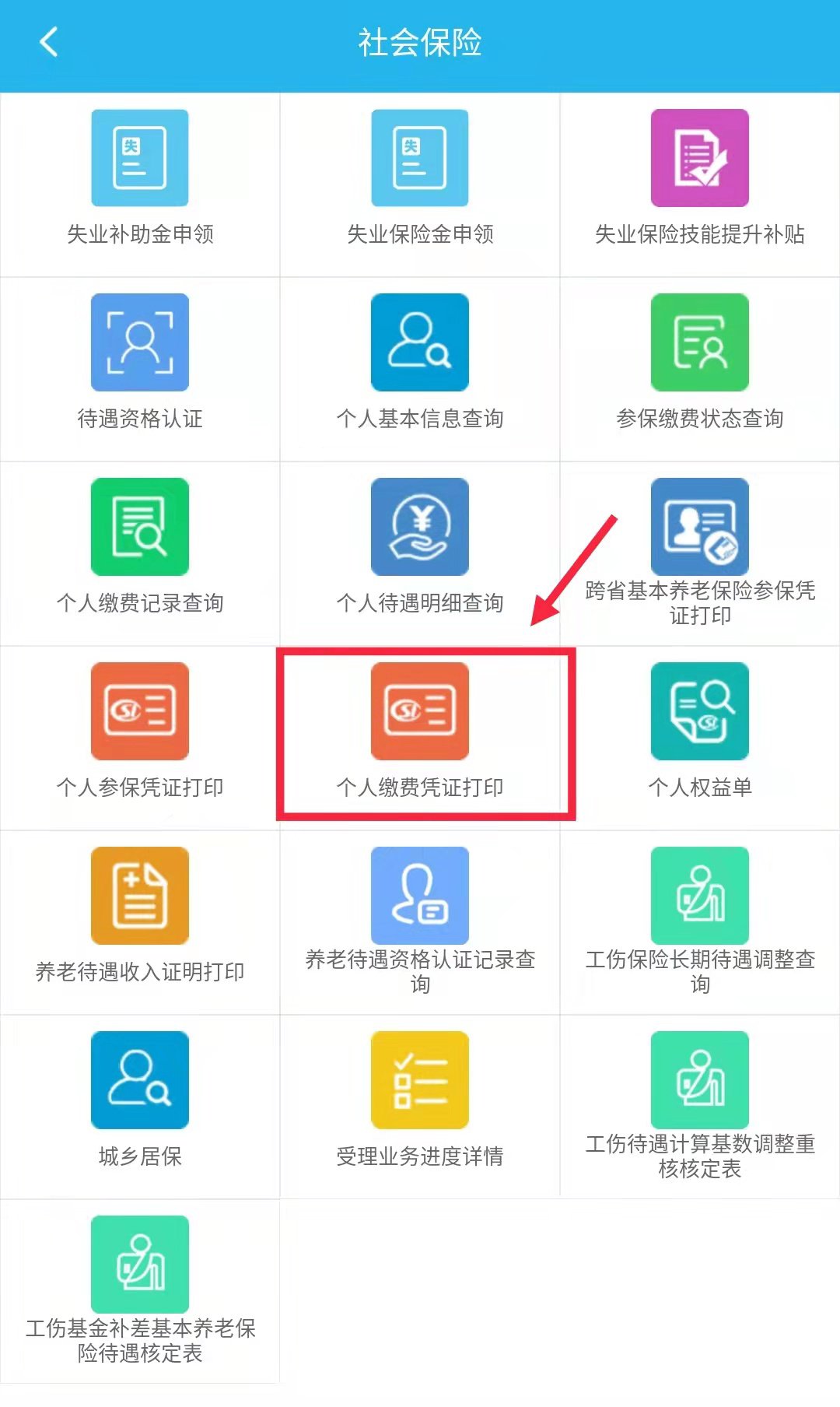The image size is (840, 1407).
Task: Open 养老待遇资格认证记录查询
Action: 420,896
